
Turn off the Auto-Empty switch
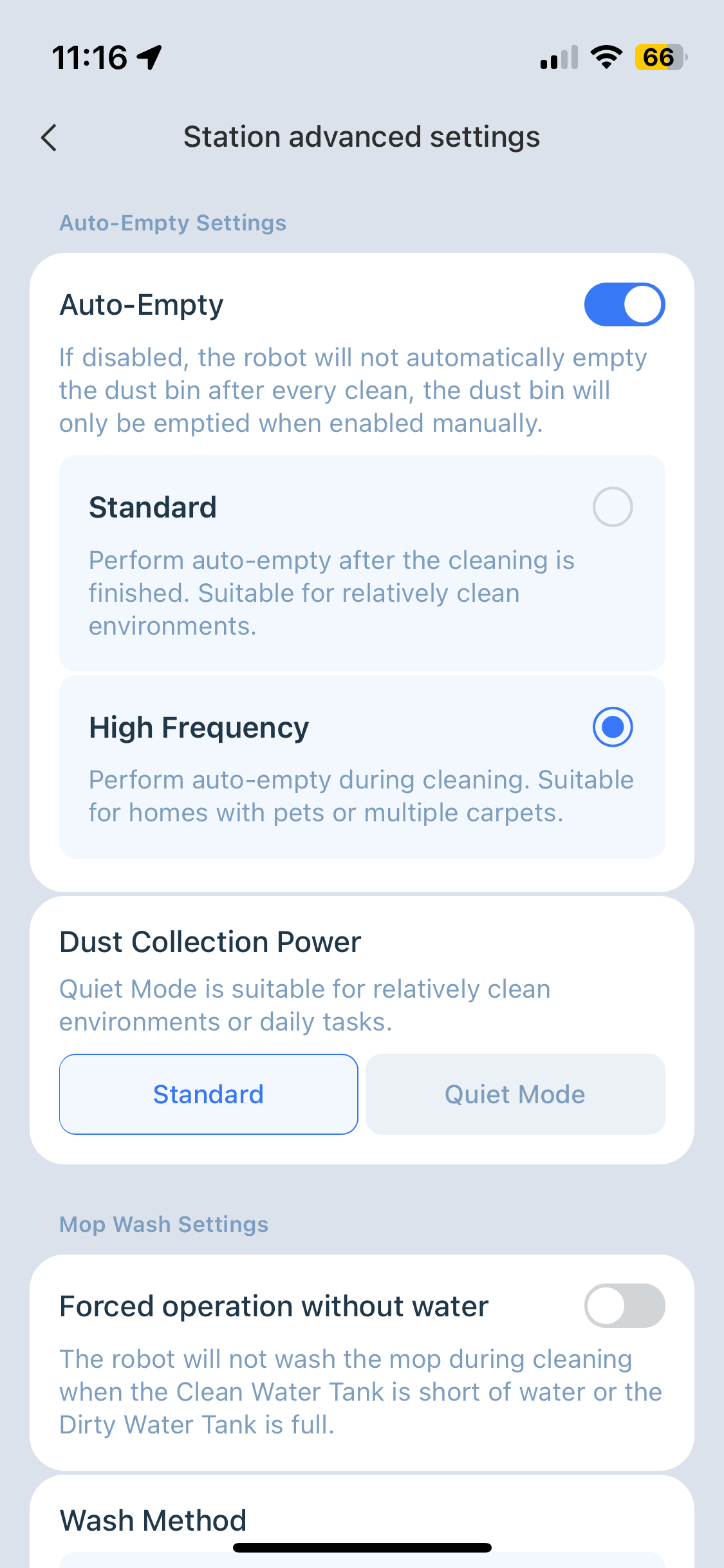coord(624,304)
